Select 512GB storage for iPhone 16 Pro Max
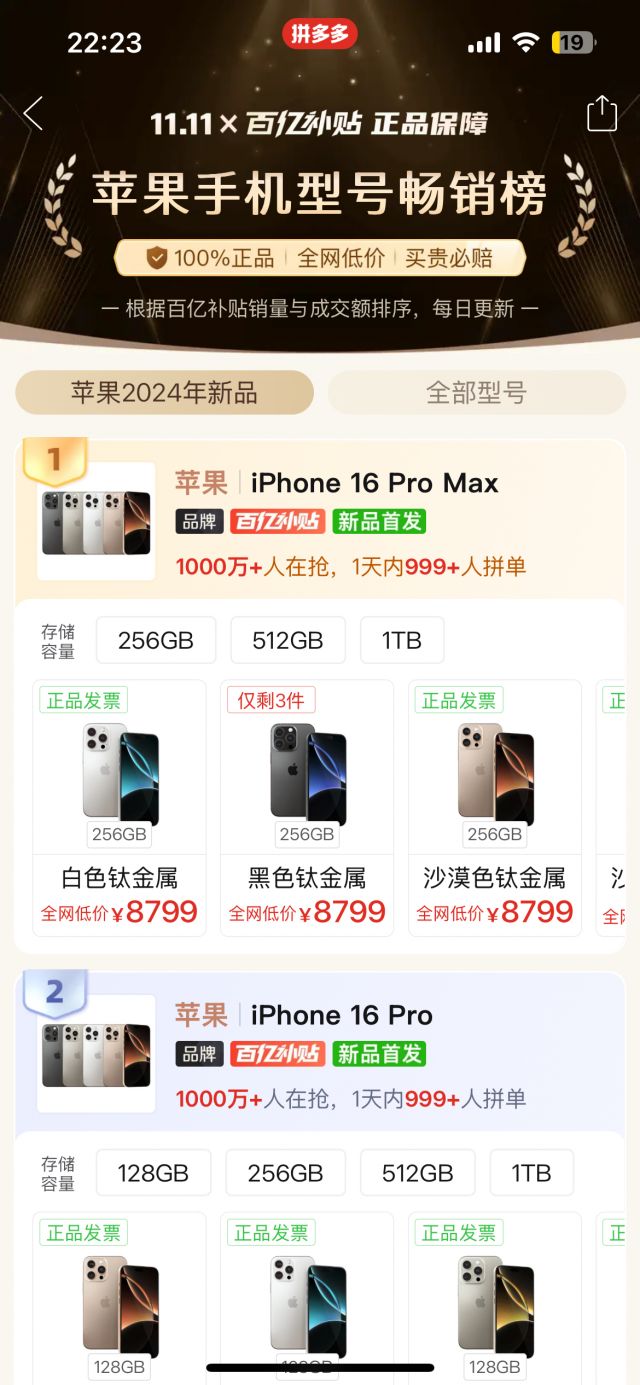640x1385 pixels. point(288,640)
